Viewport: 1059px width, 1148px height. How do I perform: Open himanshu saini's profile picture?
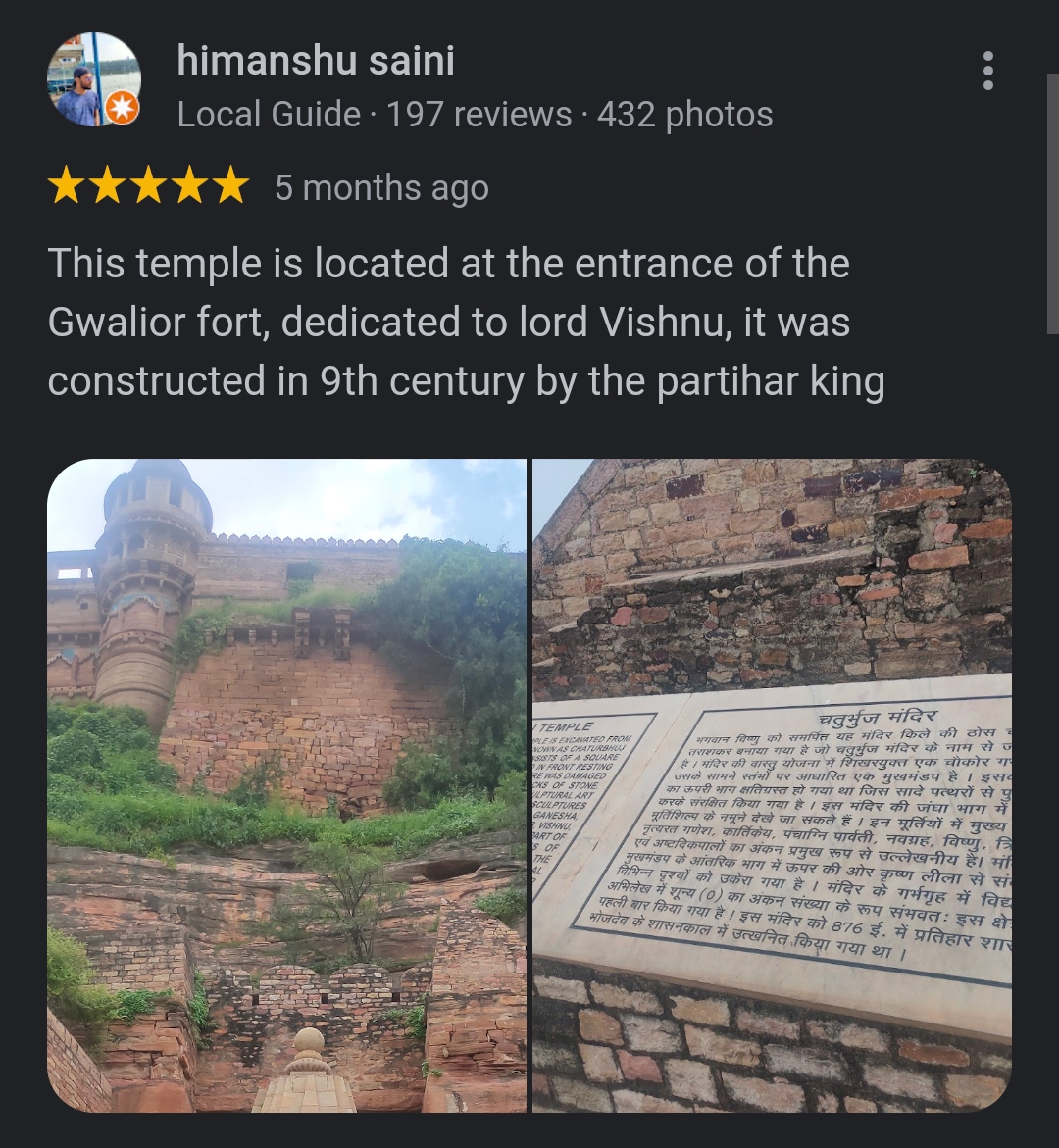[x=94, y=80]
